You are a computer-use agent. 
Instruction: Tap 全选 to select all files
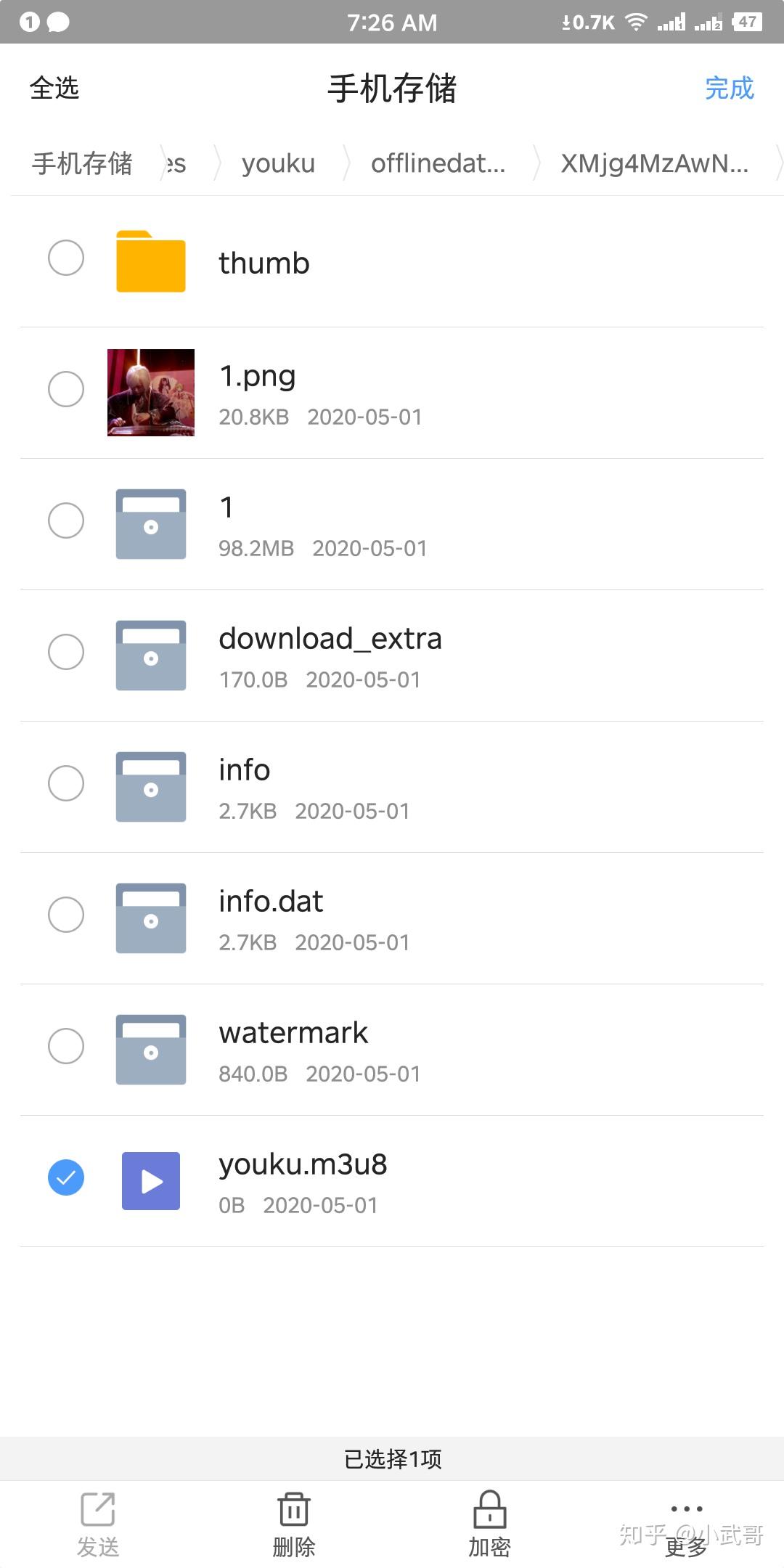(54, 89)
